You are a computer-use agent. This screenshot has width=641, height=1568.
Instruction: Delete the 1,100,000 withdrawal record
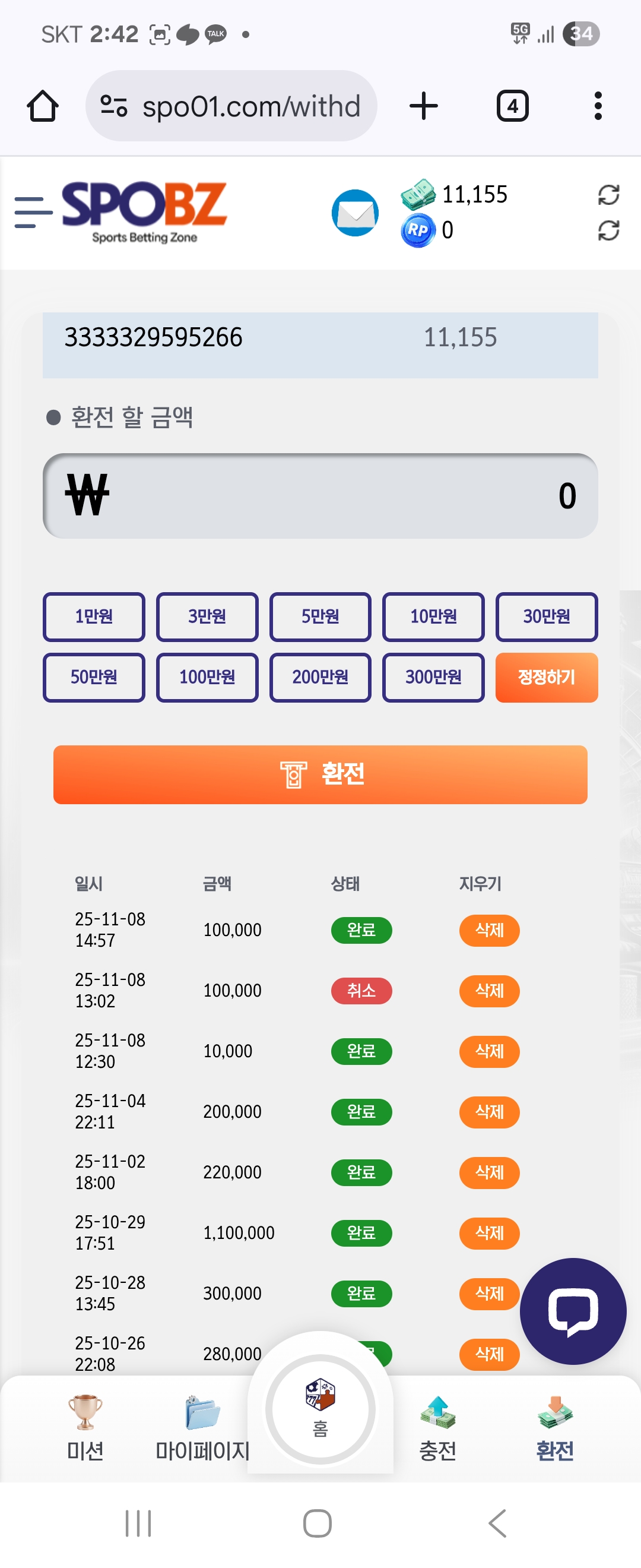click(x=489, y=1232)
